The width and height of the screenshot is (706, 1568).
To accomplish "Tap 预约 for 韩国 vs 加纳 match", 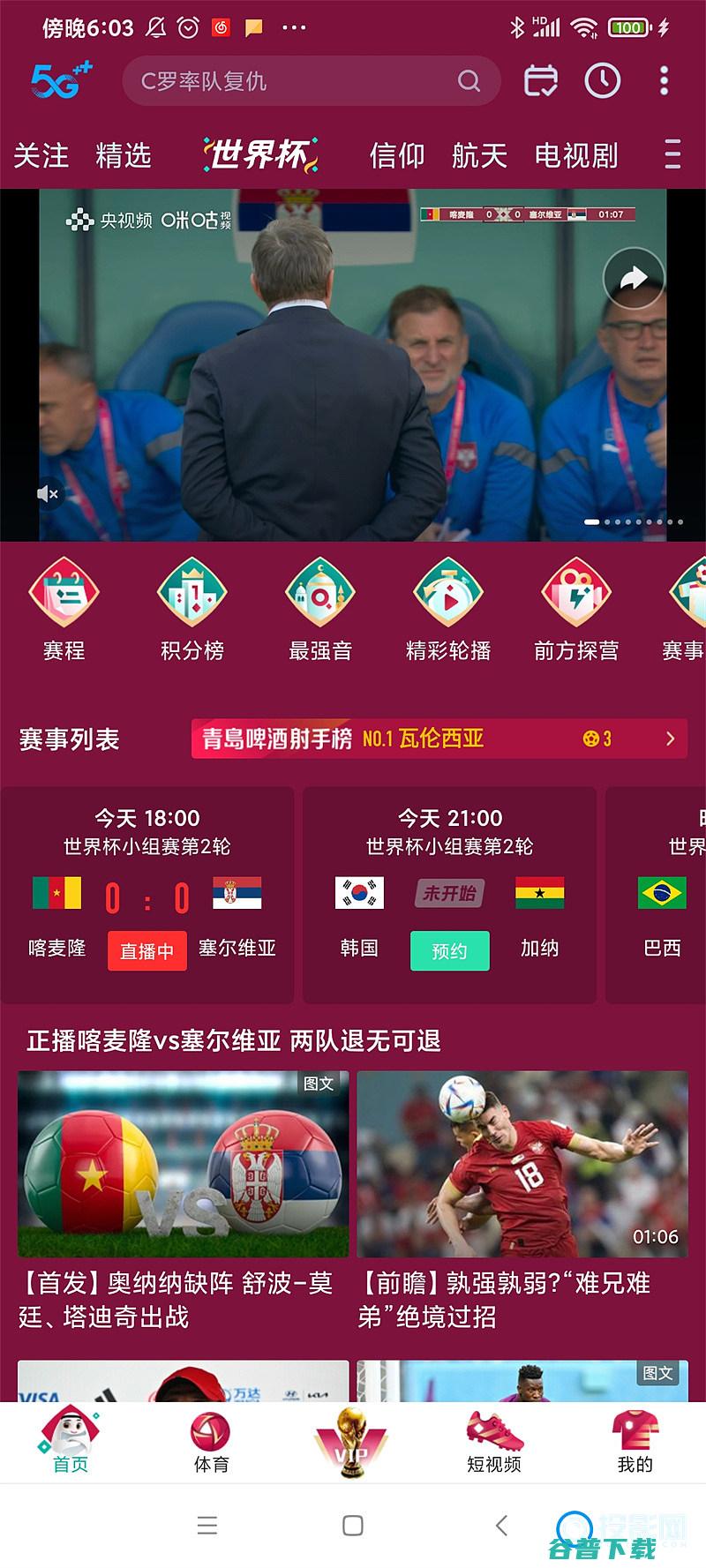I will pyautogui.click(x=449, y=951).
